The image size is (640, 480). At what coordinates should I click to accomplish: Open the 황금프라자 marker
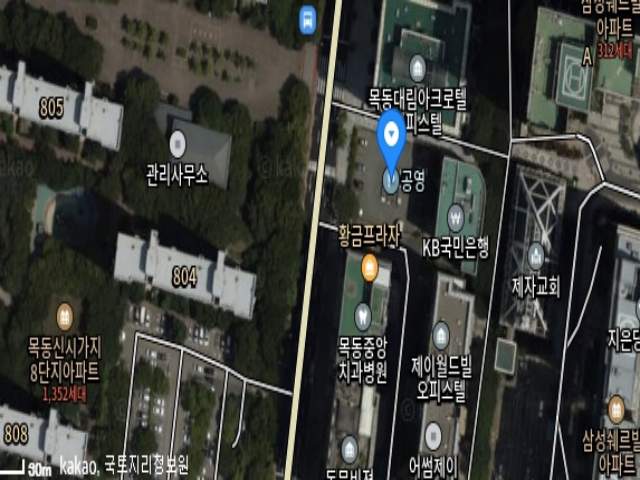pyautogui.click(x=369, y=266)
